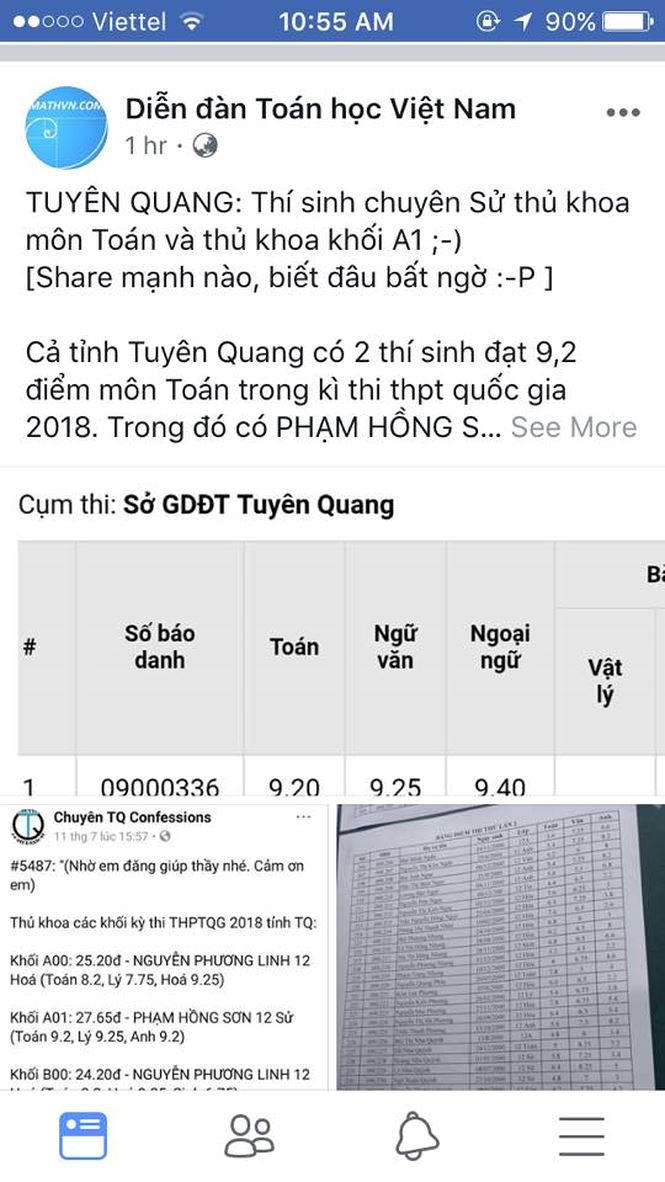Image resolution: width=665 pixels, height=1182 pixels.
Task: Switch to the News Feed tab
Action: click(83, 1135)
